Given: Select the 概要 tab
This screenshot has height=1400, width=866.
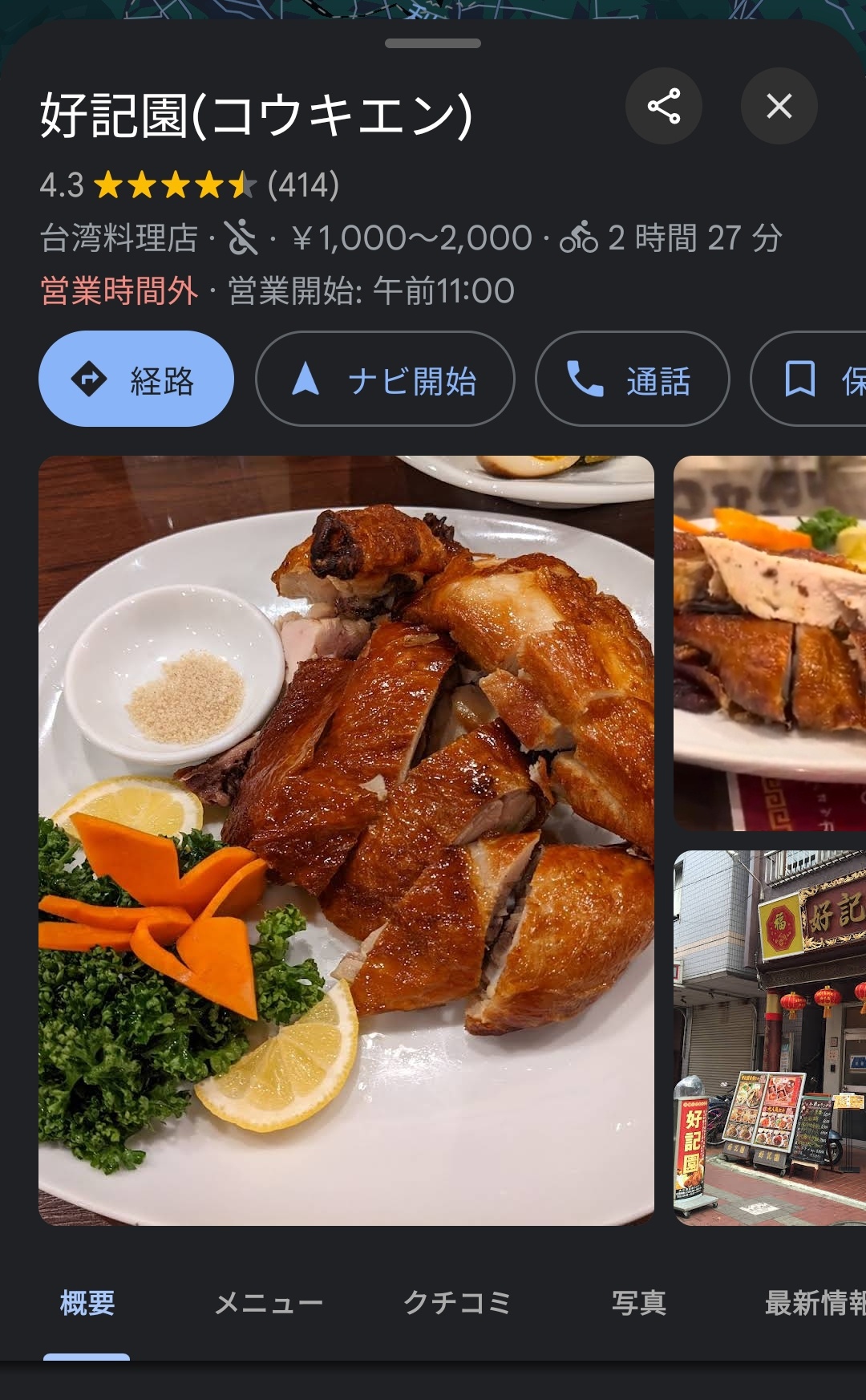Looking at the screenshot, I should pos(87,1303).
